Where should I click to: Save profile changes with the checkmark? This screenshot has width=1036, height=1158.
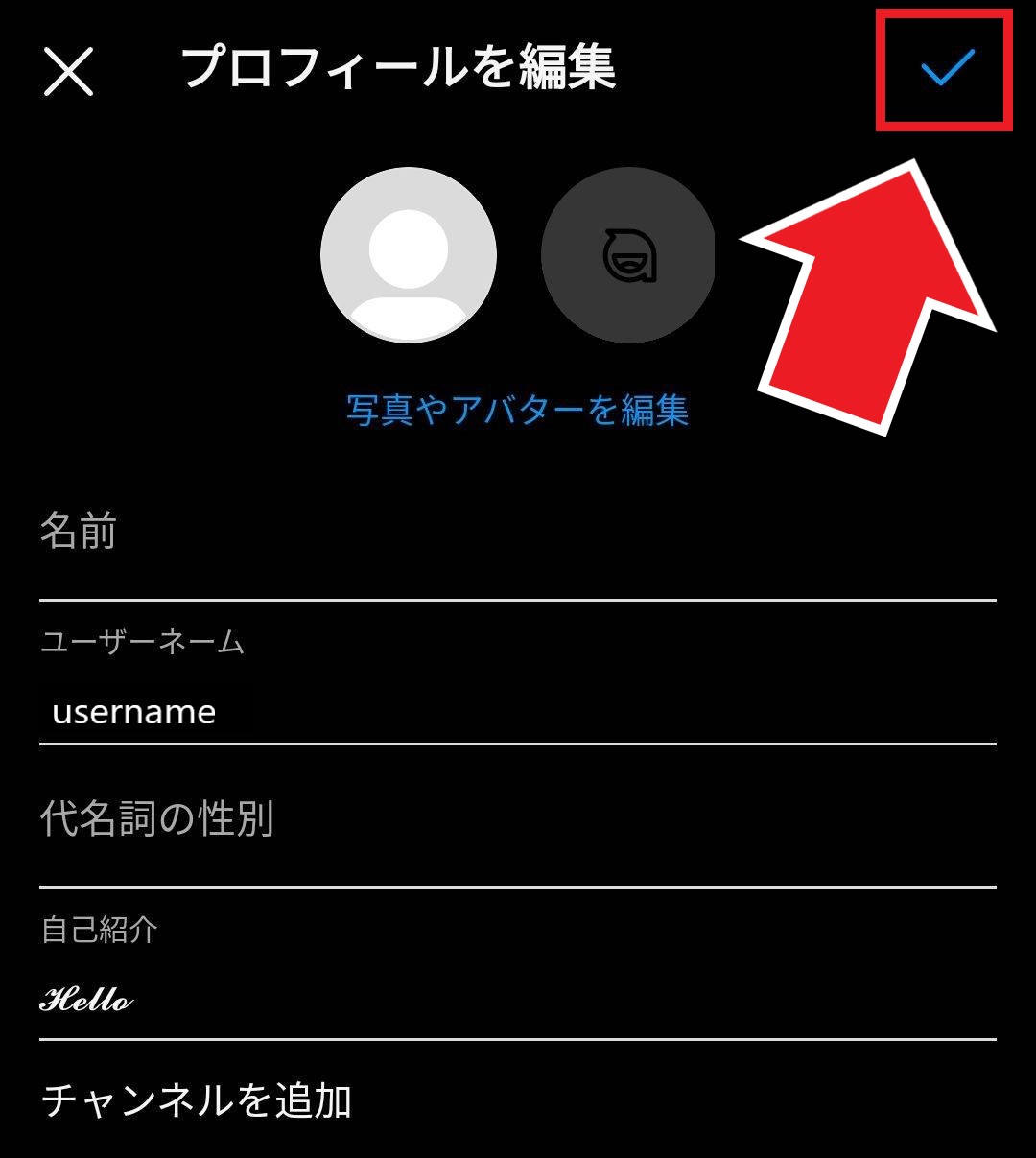coord(946,69)
